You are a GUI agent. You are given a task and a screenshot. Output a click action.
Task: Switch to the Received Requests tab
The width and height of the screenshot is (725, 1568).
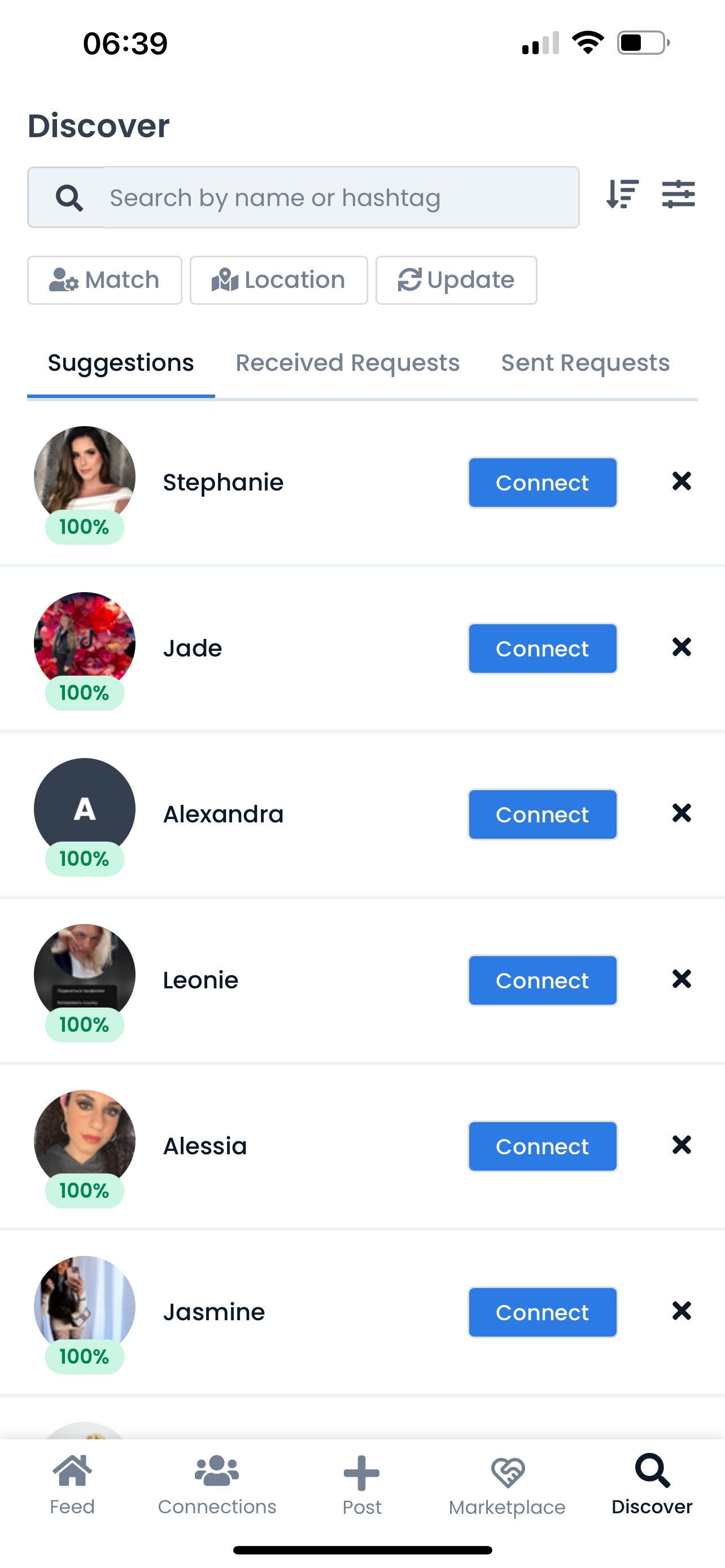pos(348,363)
